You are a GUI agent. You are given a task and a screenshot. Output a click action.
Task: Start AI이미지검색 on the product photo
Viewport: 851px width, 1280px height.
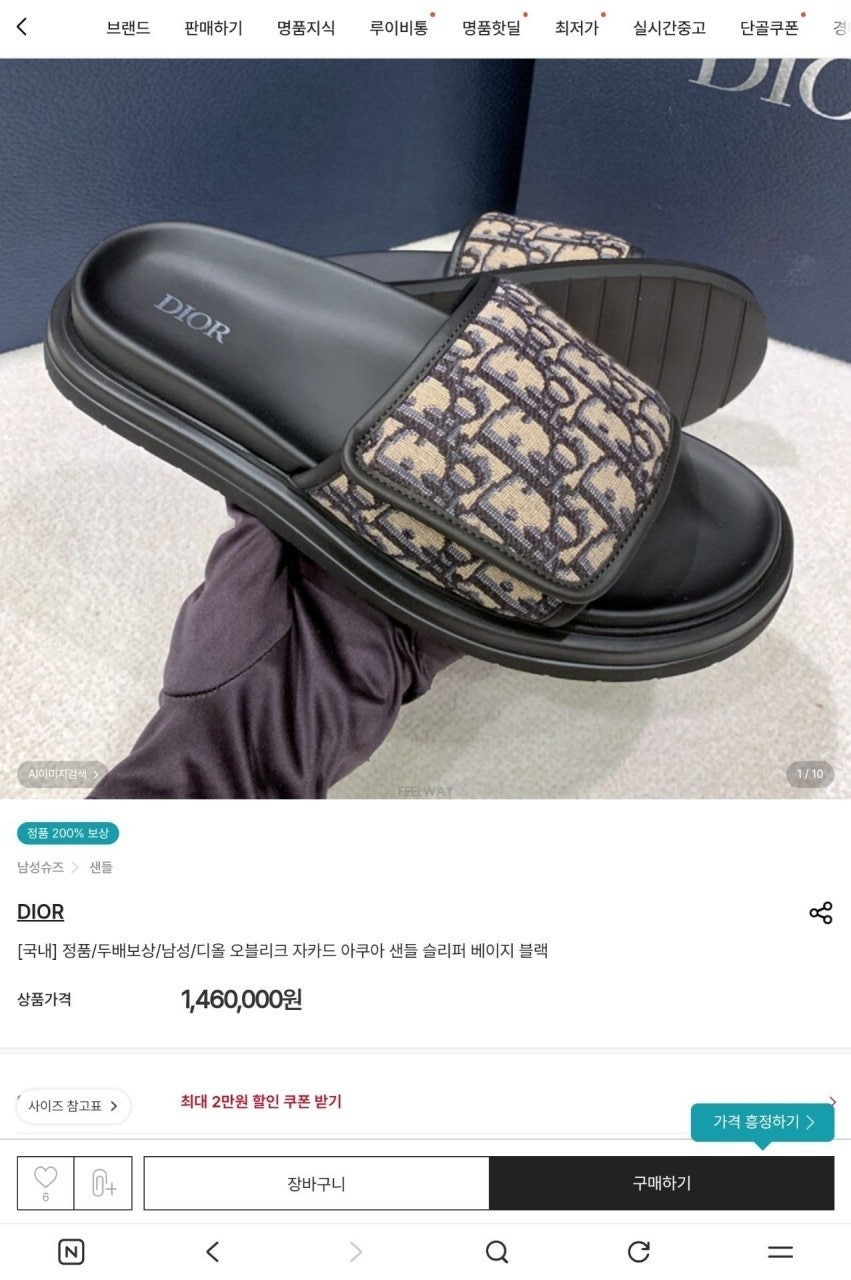[62, 773]
